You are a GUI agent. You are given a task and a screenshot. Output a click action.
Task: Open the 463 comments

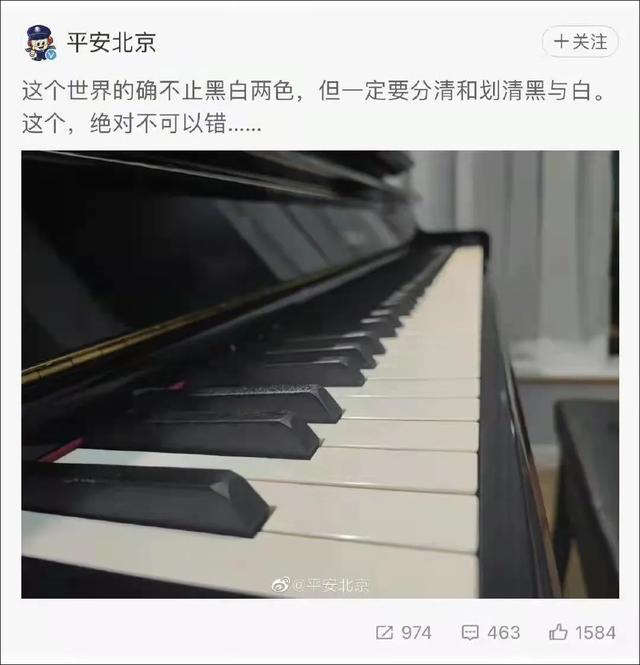click(x=490, y=632)
